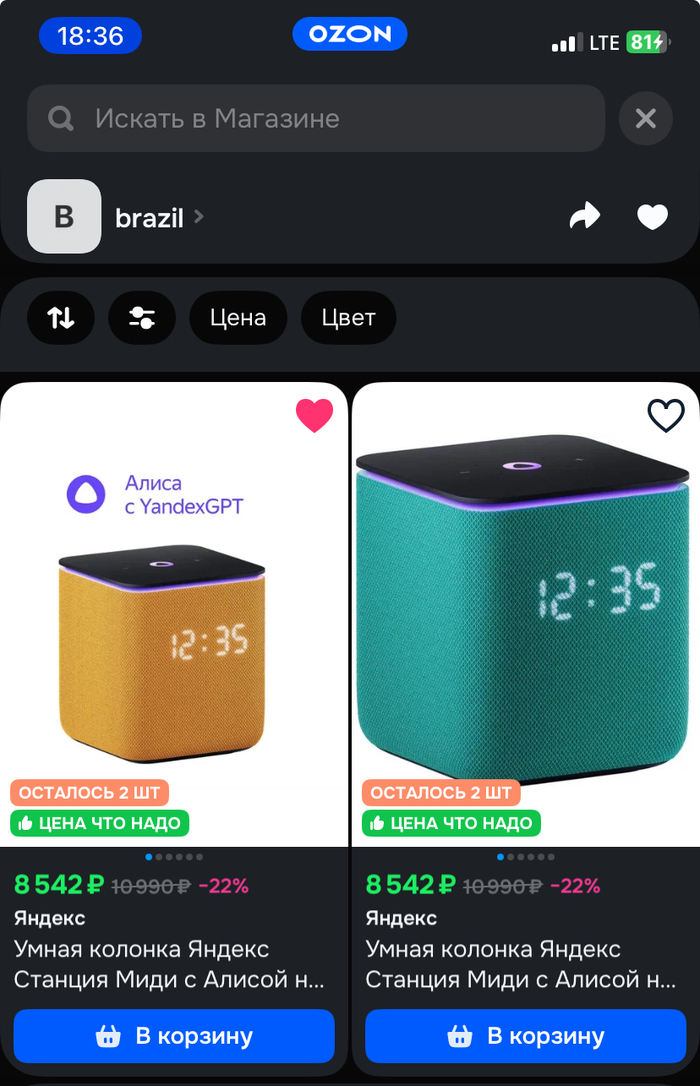Add brazil store to favorites
The width and height of the screenshot is (700, 1086).
click(x=652, y=216)
